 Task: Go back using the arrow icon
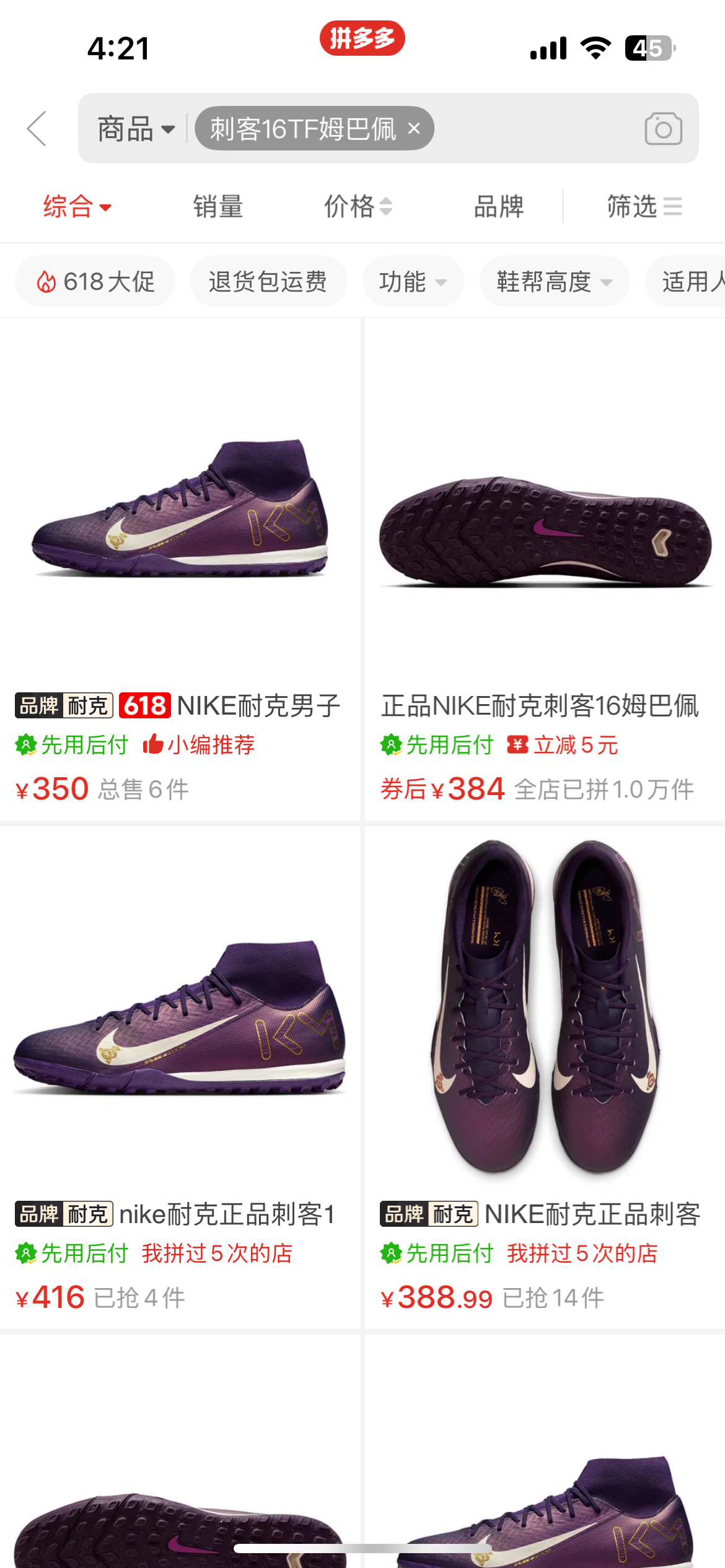37,129
